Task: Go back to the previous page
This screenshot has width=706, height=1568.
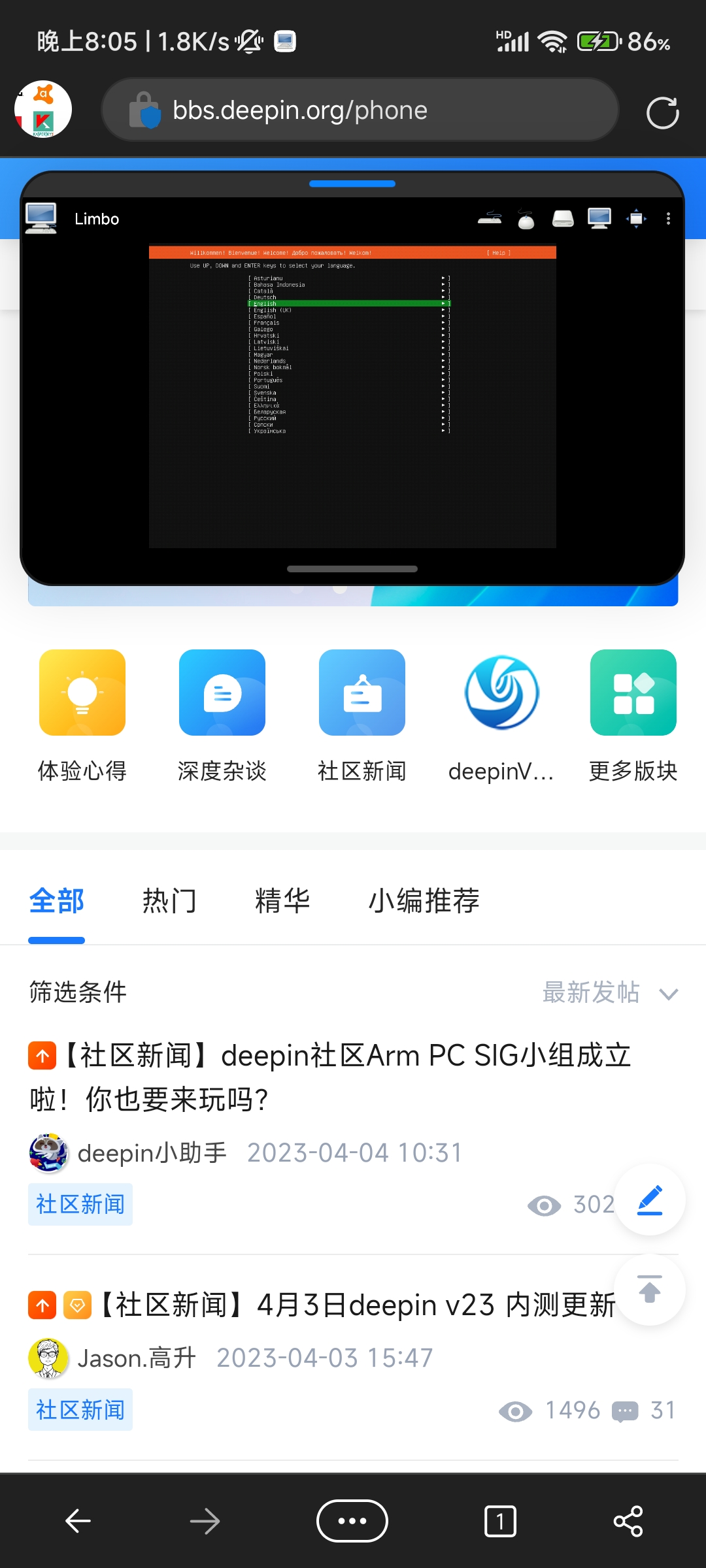Action: (x=78, y=1521)
